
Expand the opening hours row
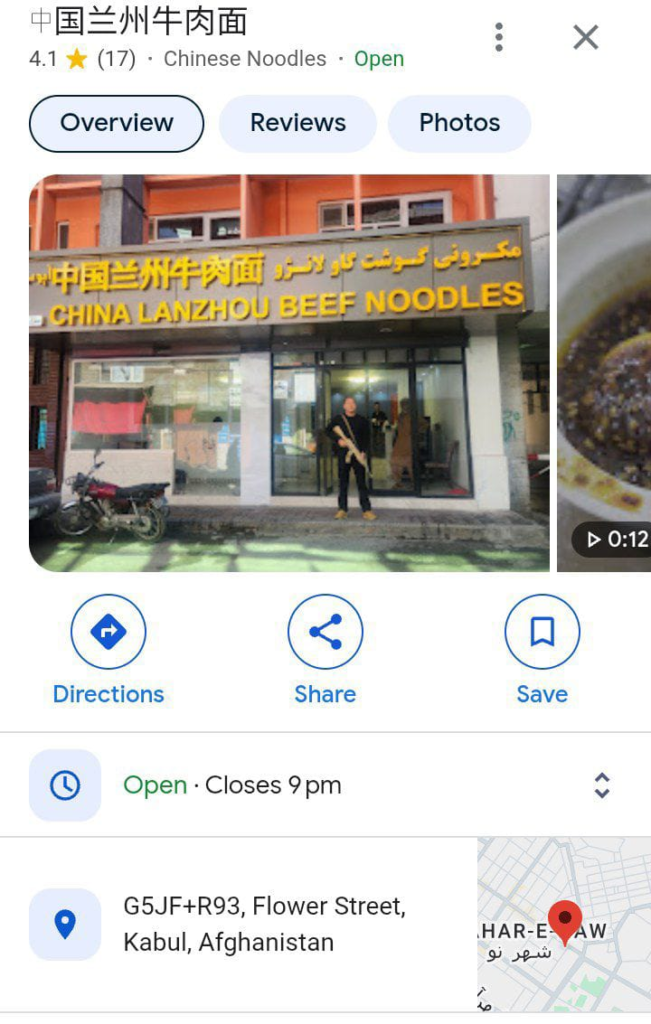601,785
